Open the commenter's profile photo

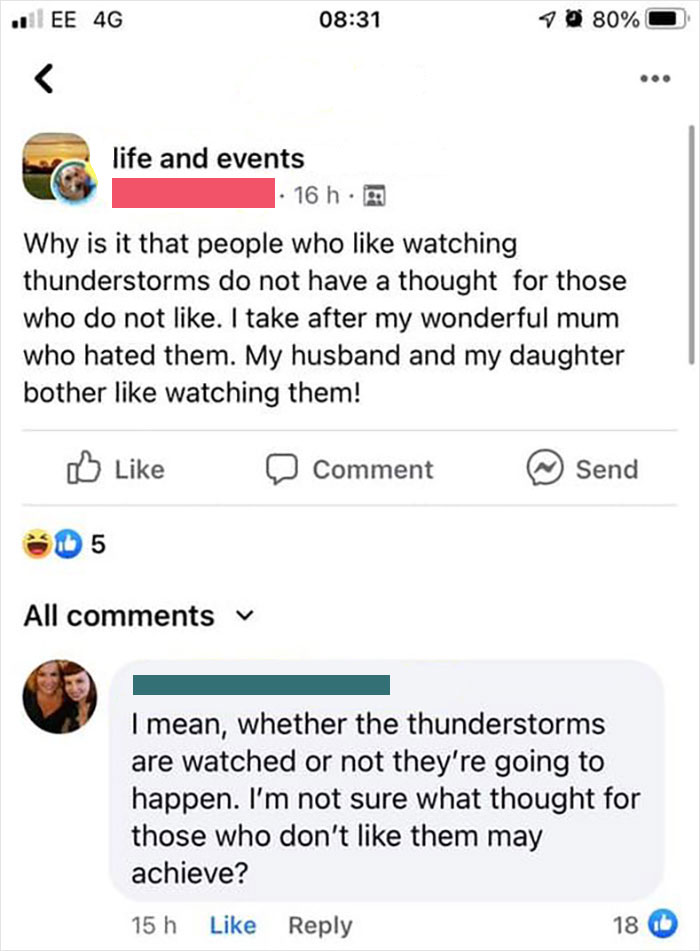coord(59,696)
